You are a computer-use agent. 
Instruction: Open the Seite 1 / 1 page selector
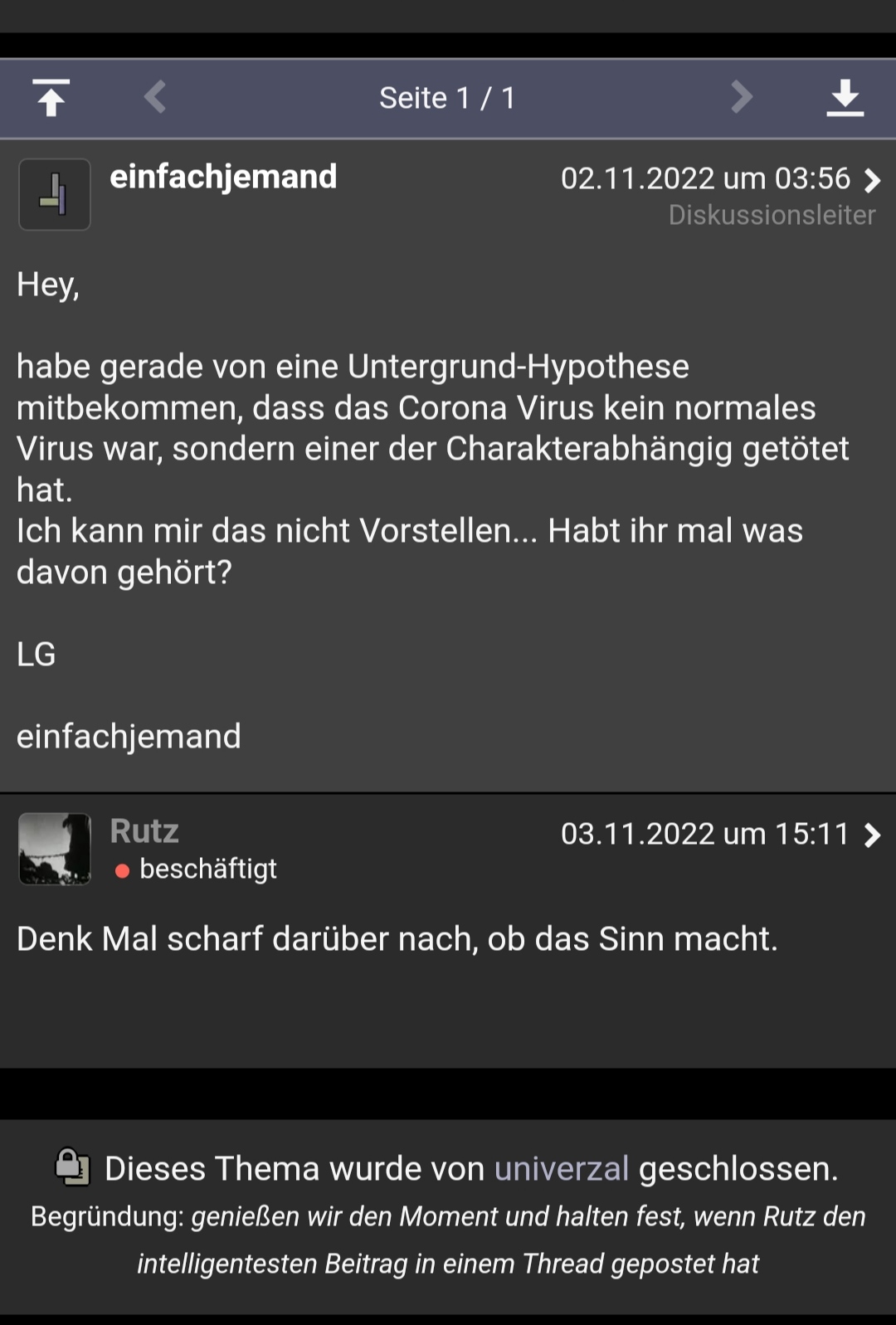pyautogui.click(x=447, y=98)
